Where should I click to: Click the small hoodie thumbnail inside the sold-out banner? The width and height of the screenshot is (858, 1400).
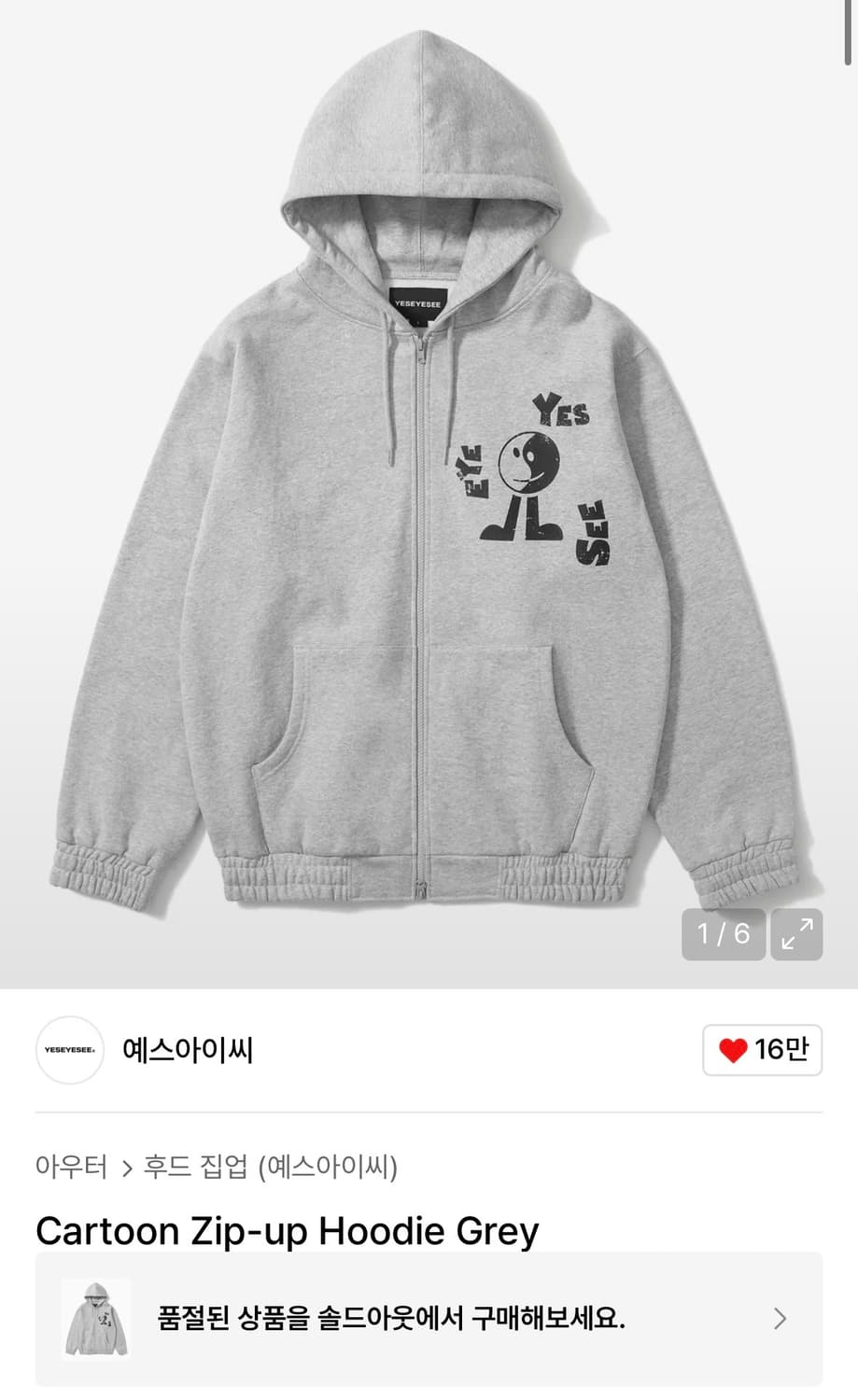pos(95,1319)
